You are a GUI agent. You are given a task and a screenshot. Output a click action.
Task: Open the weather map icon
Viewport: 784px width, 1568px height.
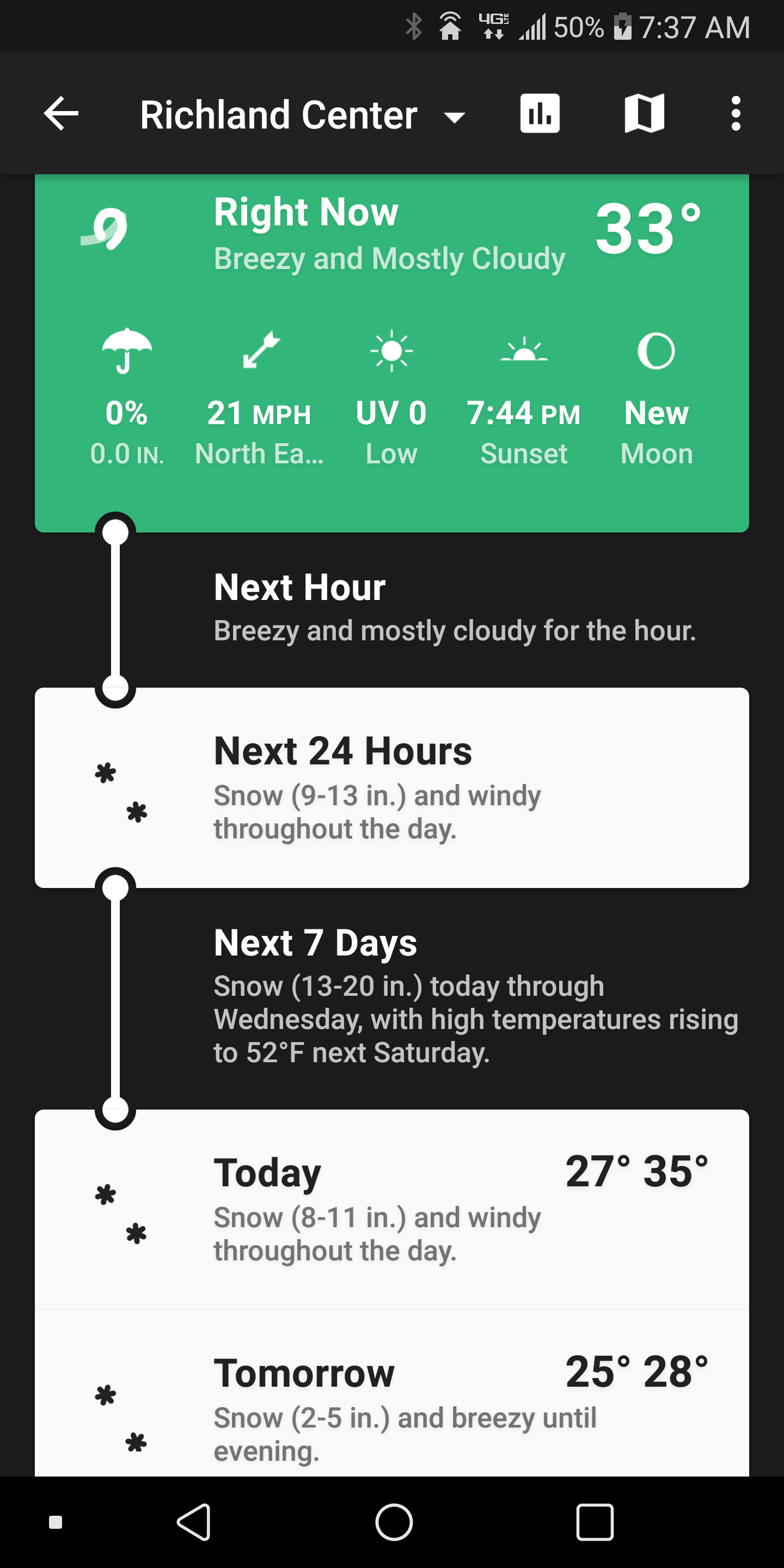coord(644,114)
